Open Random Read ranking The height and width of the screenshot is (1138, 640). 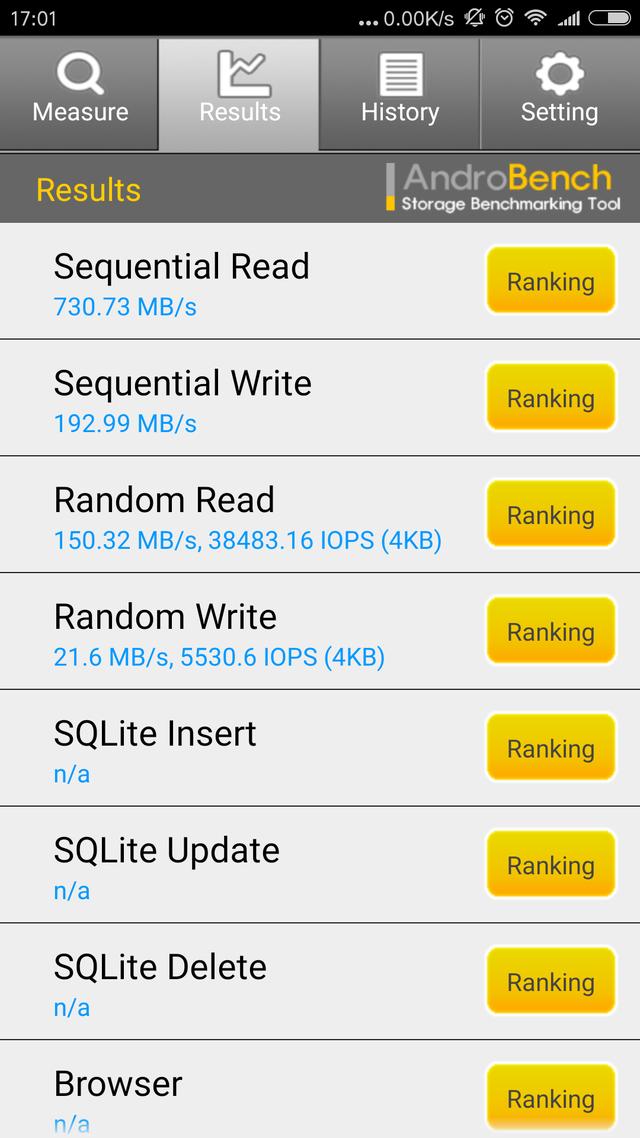pos(550,516)
